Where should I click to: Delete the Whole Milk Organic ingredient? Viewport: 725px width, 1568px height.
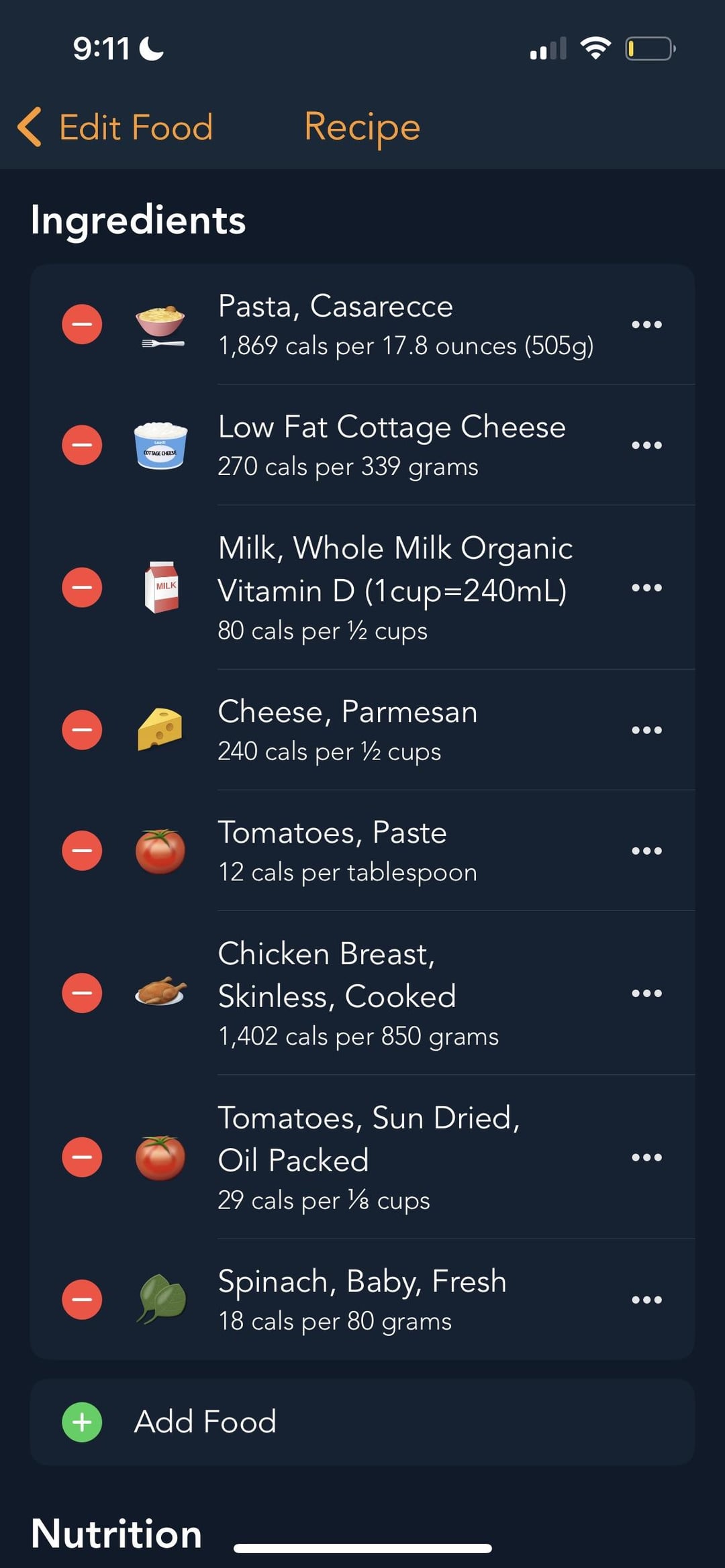82,587
